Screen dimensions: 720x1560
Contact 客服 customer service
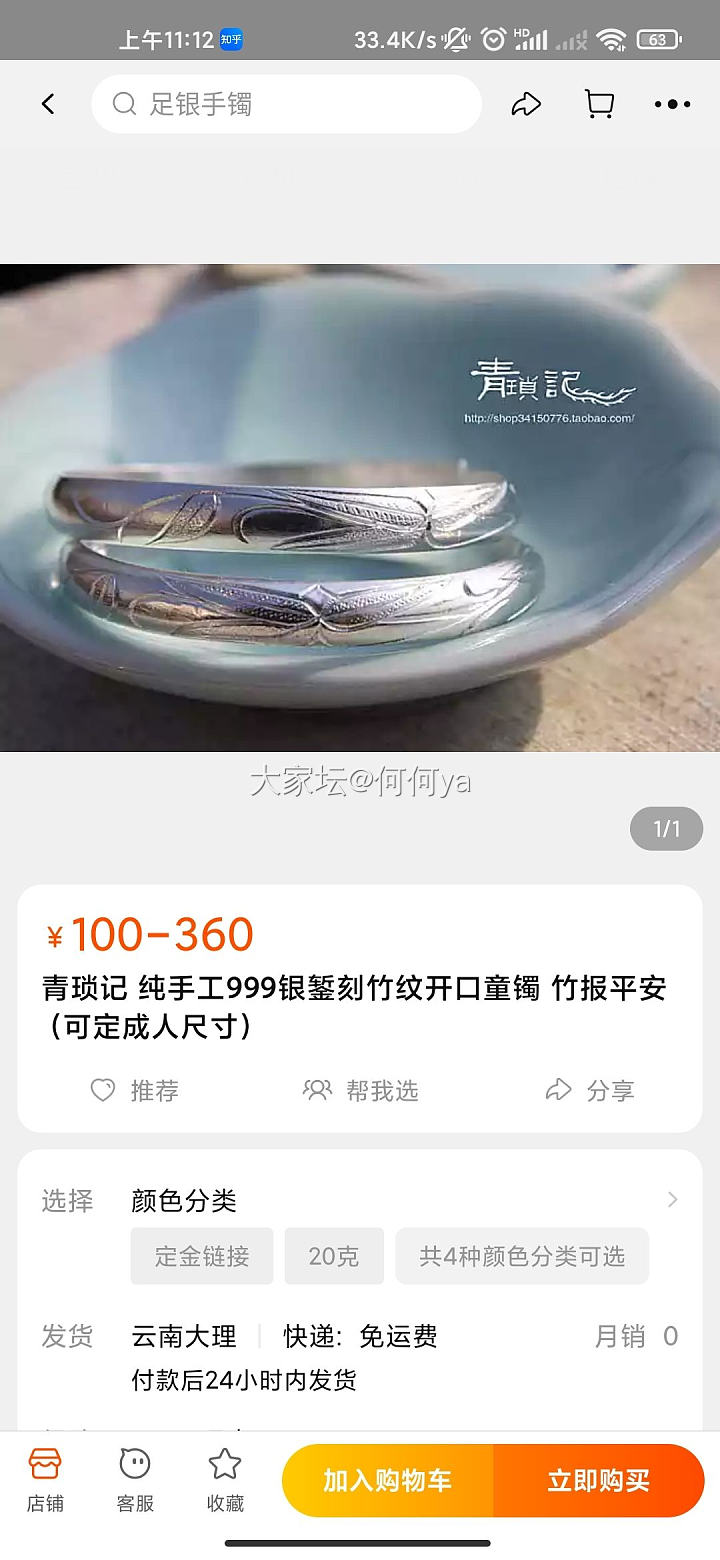(x=135, y=1480)
